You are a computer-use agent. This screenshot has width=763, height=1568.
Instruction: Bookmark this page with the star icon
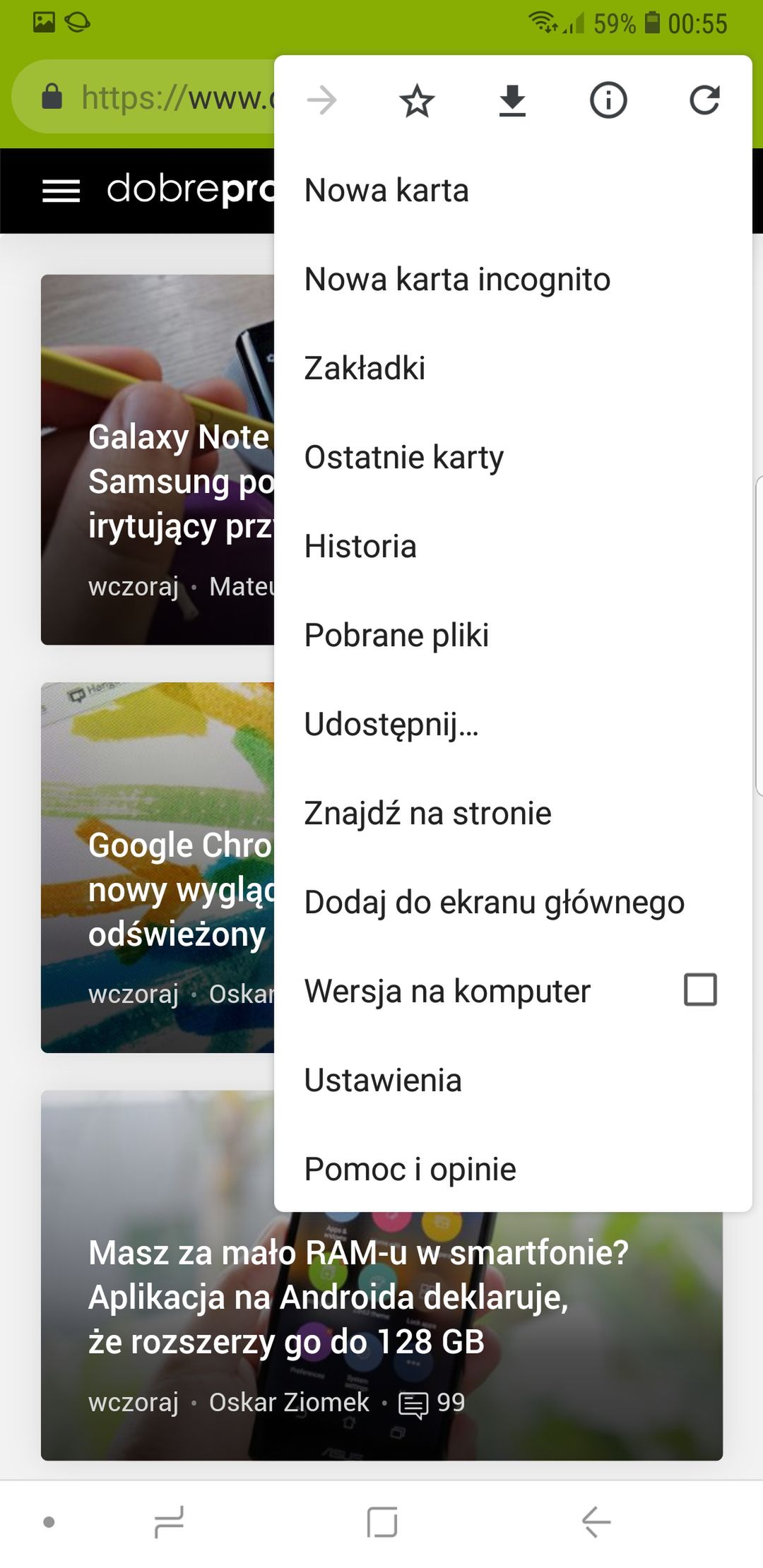tap(417, 100)
